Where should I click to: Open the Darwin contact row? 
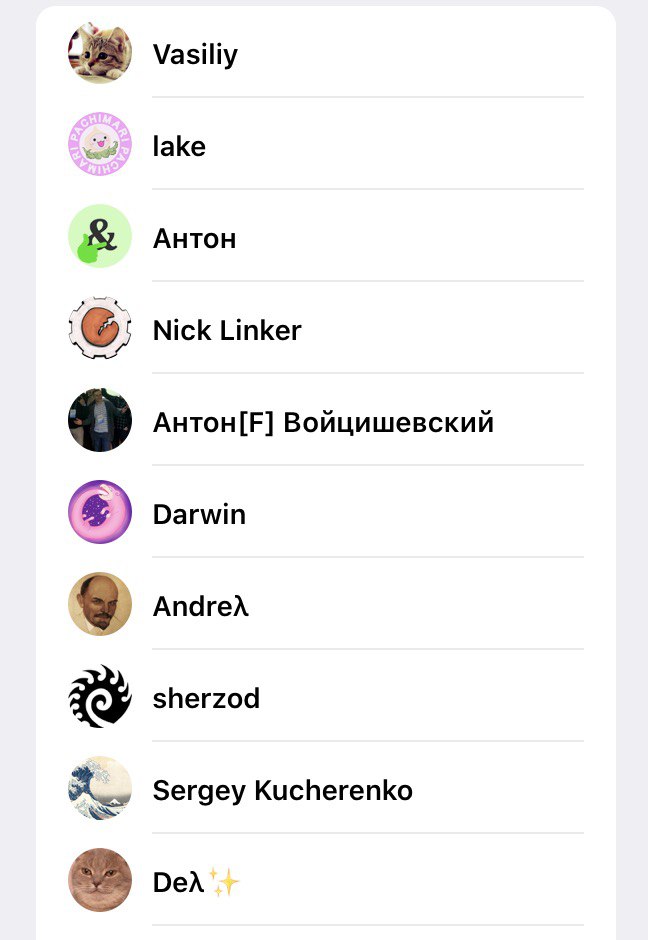tap(199, 514)
